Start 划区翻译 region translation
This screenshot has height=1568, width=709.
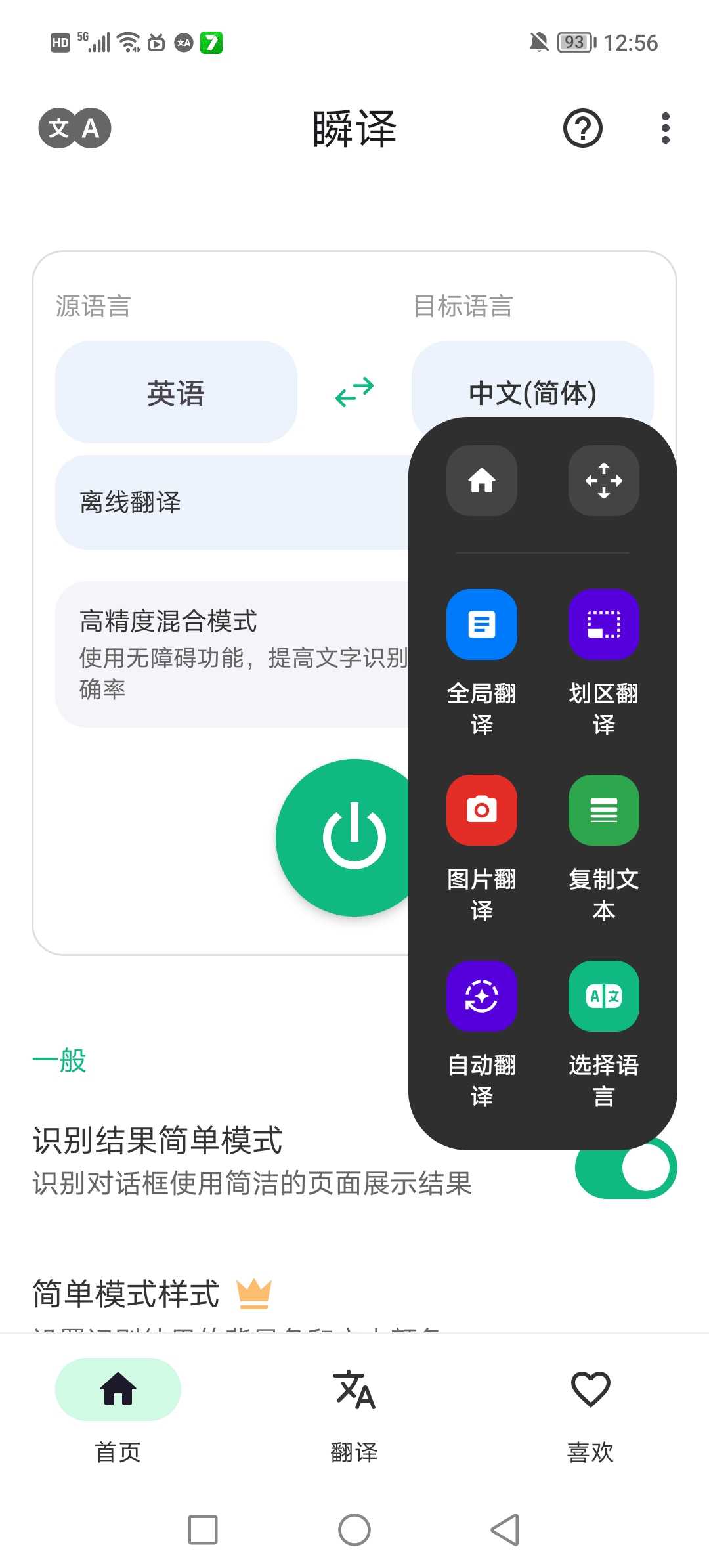click(x=603, y=624)
